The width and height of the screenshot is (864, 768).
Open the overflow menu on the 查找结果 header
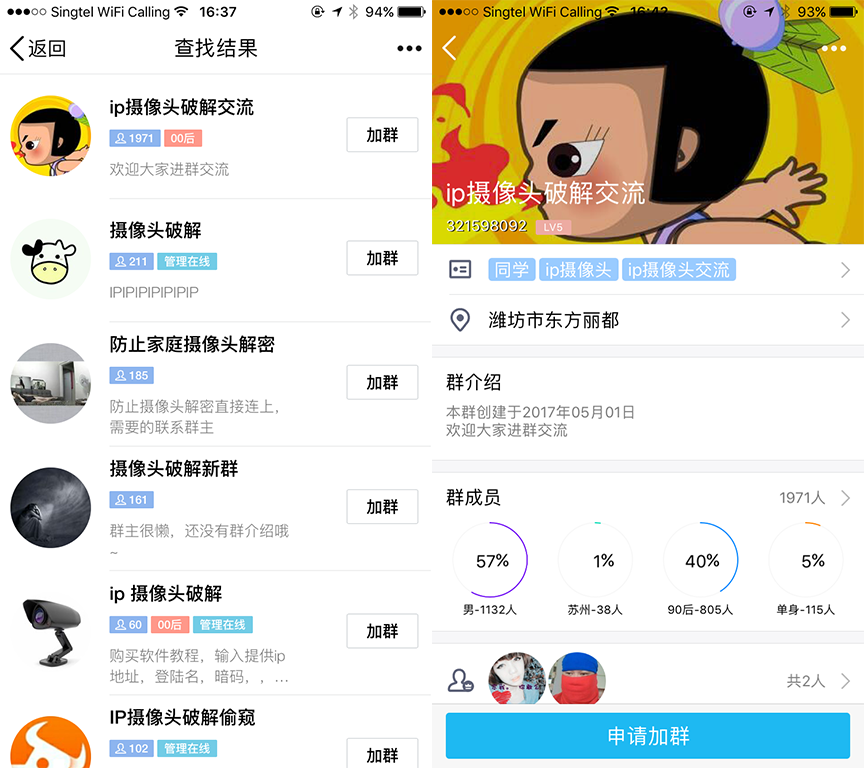tap(408, 48)
